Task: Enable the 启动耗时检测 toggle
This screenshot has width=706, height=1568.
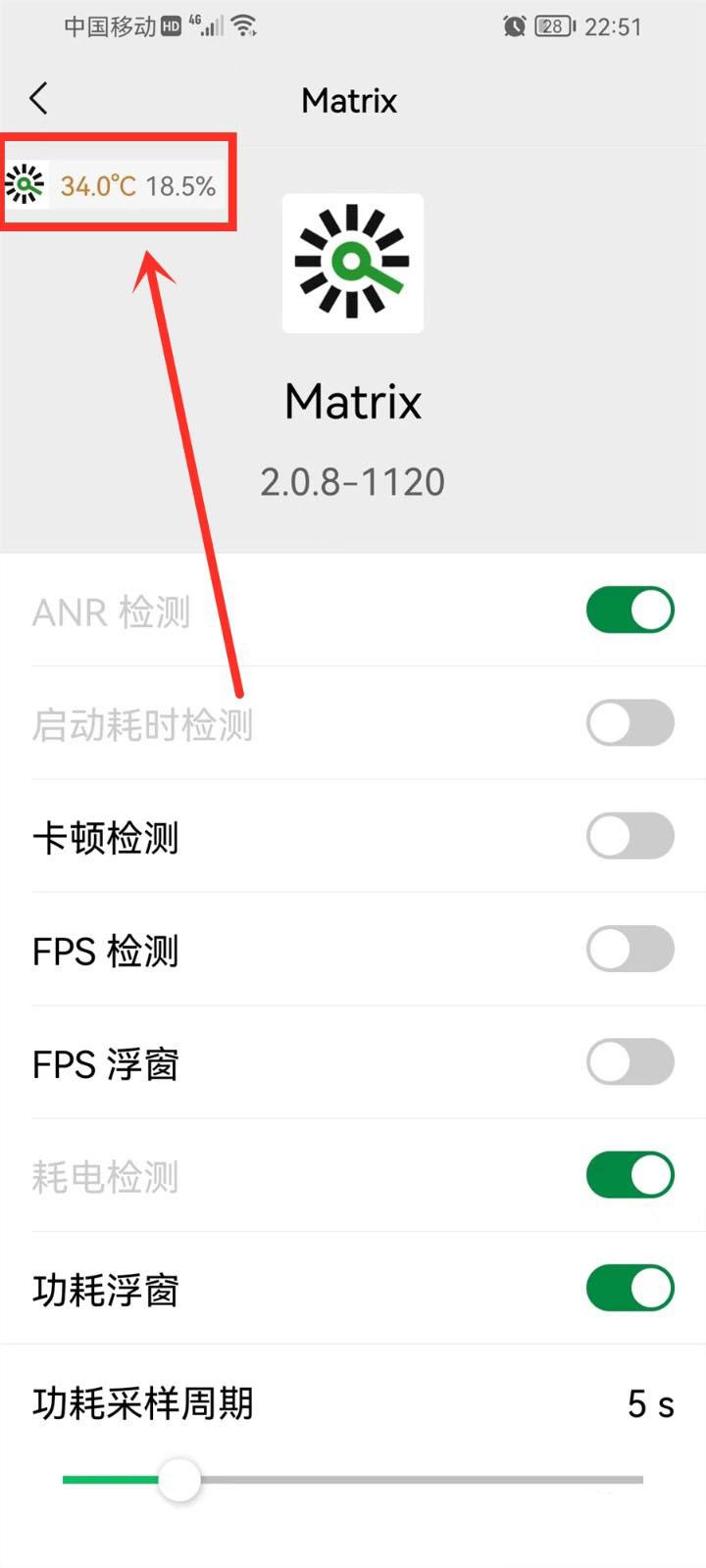Action: pyautogui.click(x=630, y=723)
